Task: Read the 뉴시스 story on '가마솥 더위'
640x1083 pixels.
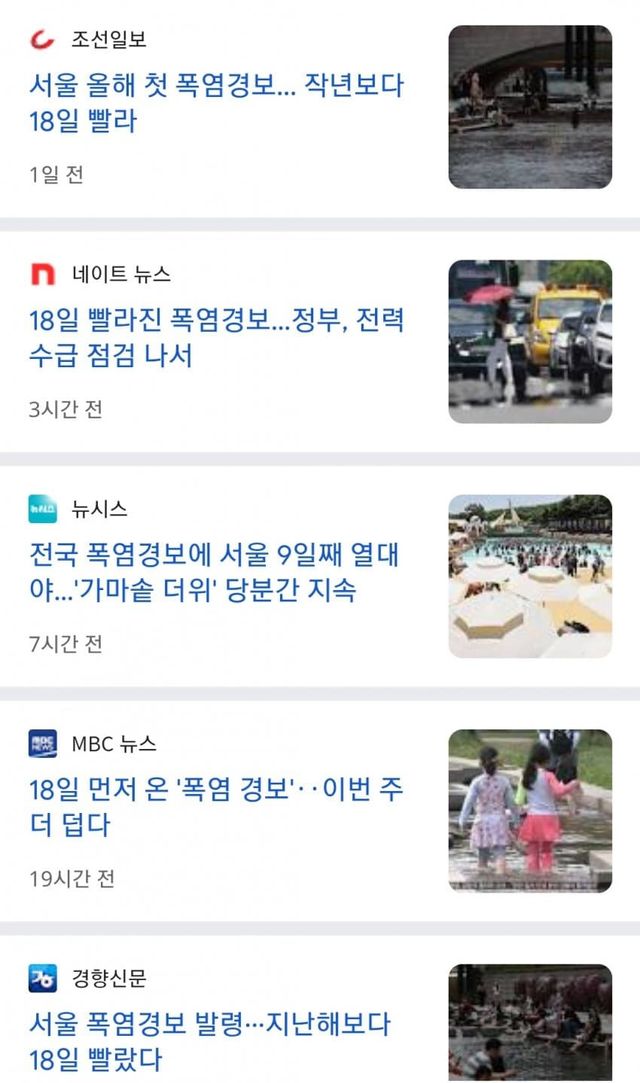Action: coord(214,573)
